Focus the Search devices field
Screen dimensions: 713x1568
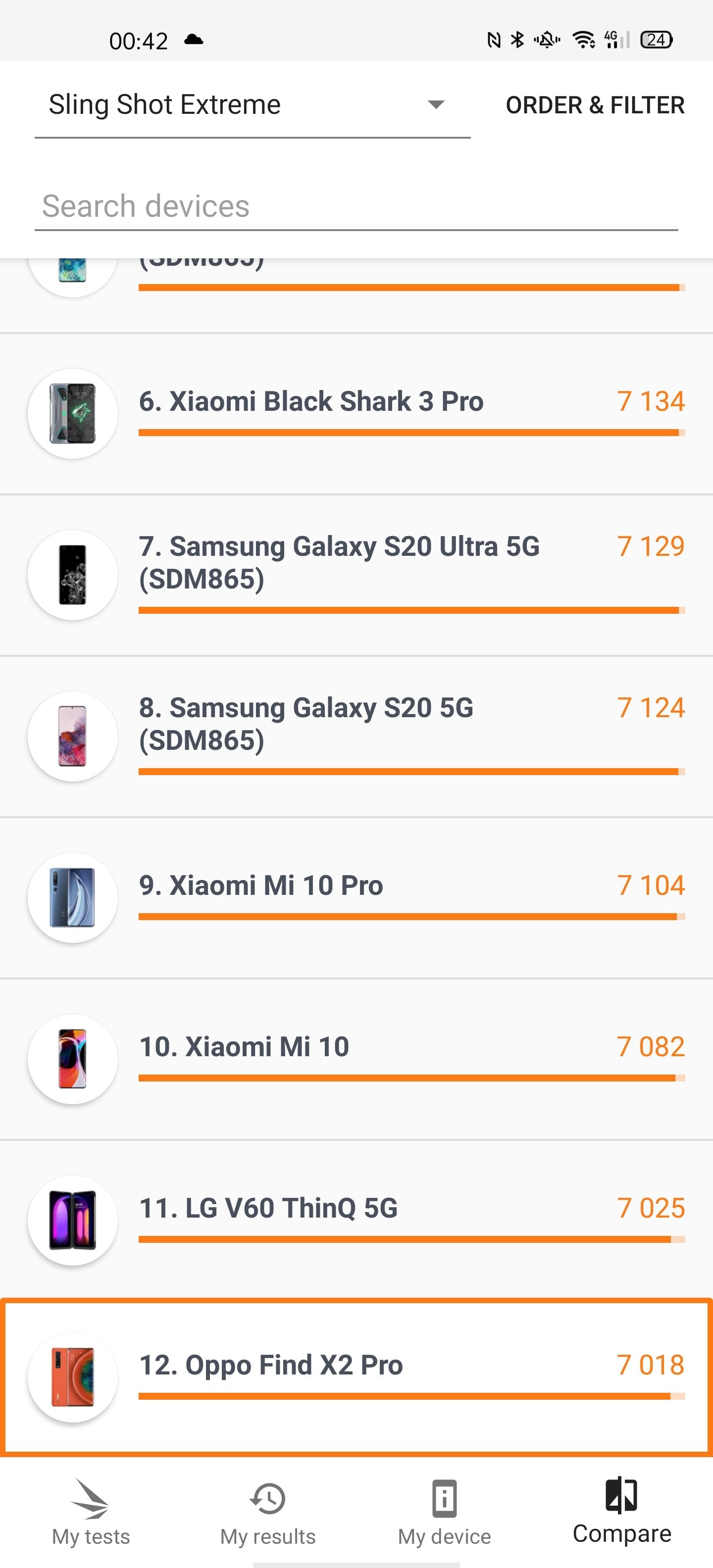tap(356, 206)
